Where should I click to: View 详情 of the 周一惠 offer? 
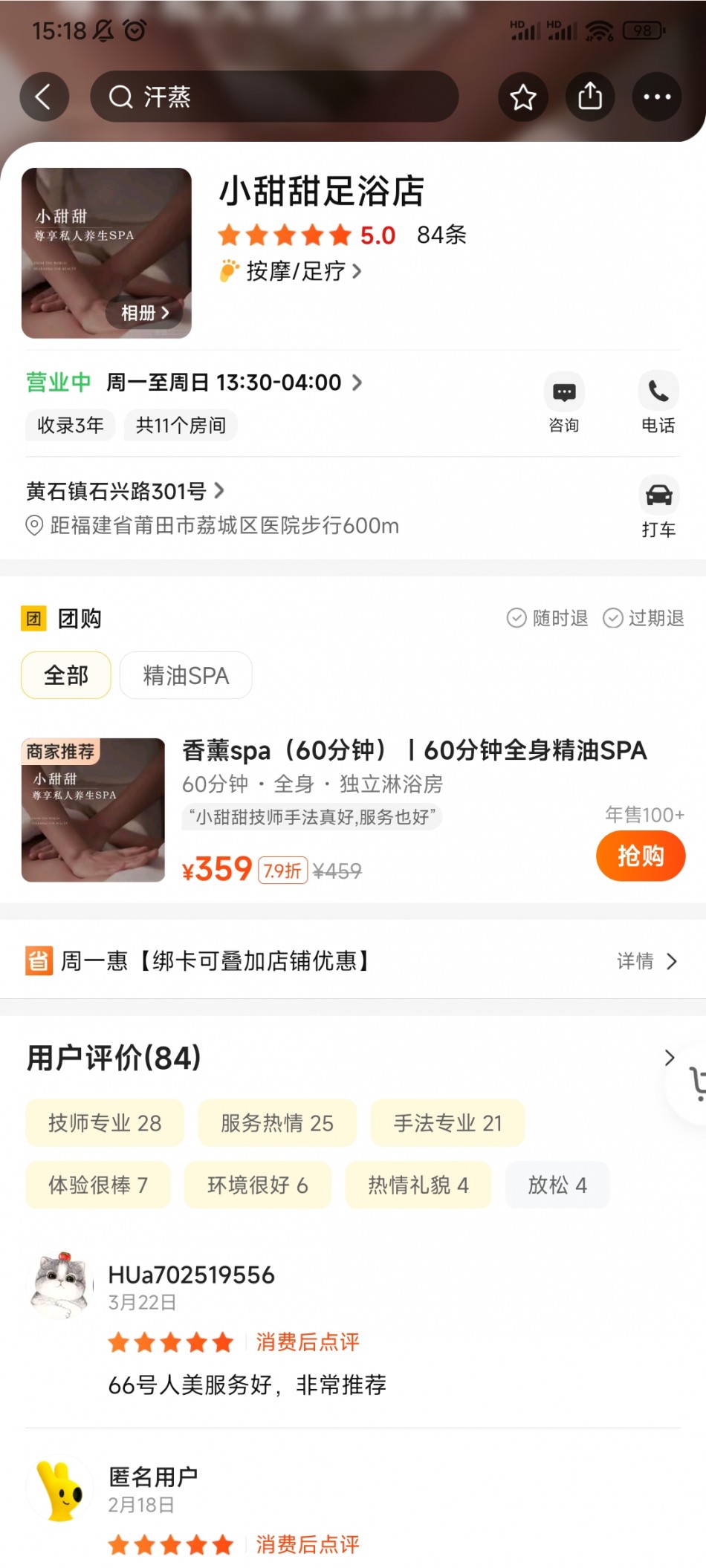coord(647,961)
